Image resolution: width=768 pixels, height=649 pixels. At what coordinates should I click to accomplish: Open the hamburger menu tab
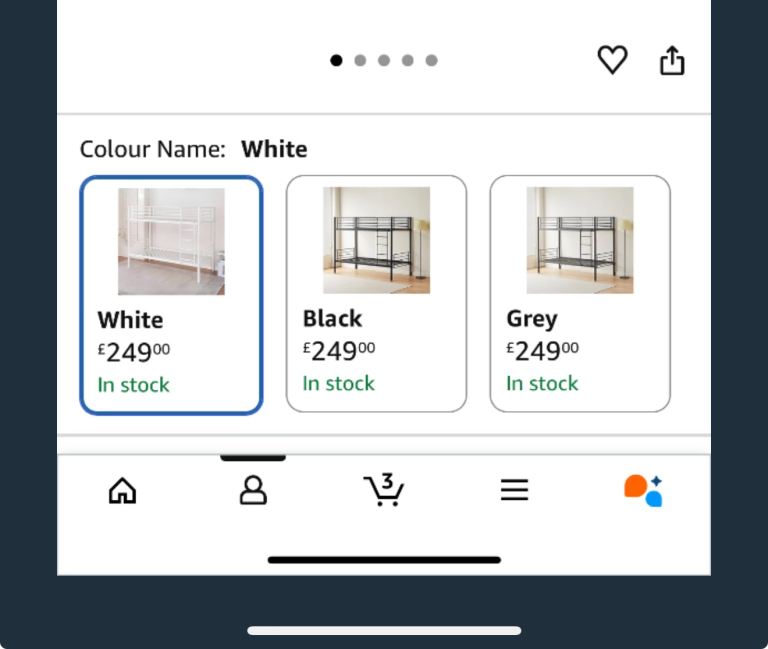pyautogui.click(x=514, y=490)
